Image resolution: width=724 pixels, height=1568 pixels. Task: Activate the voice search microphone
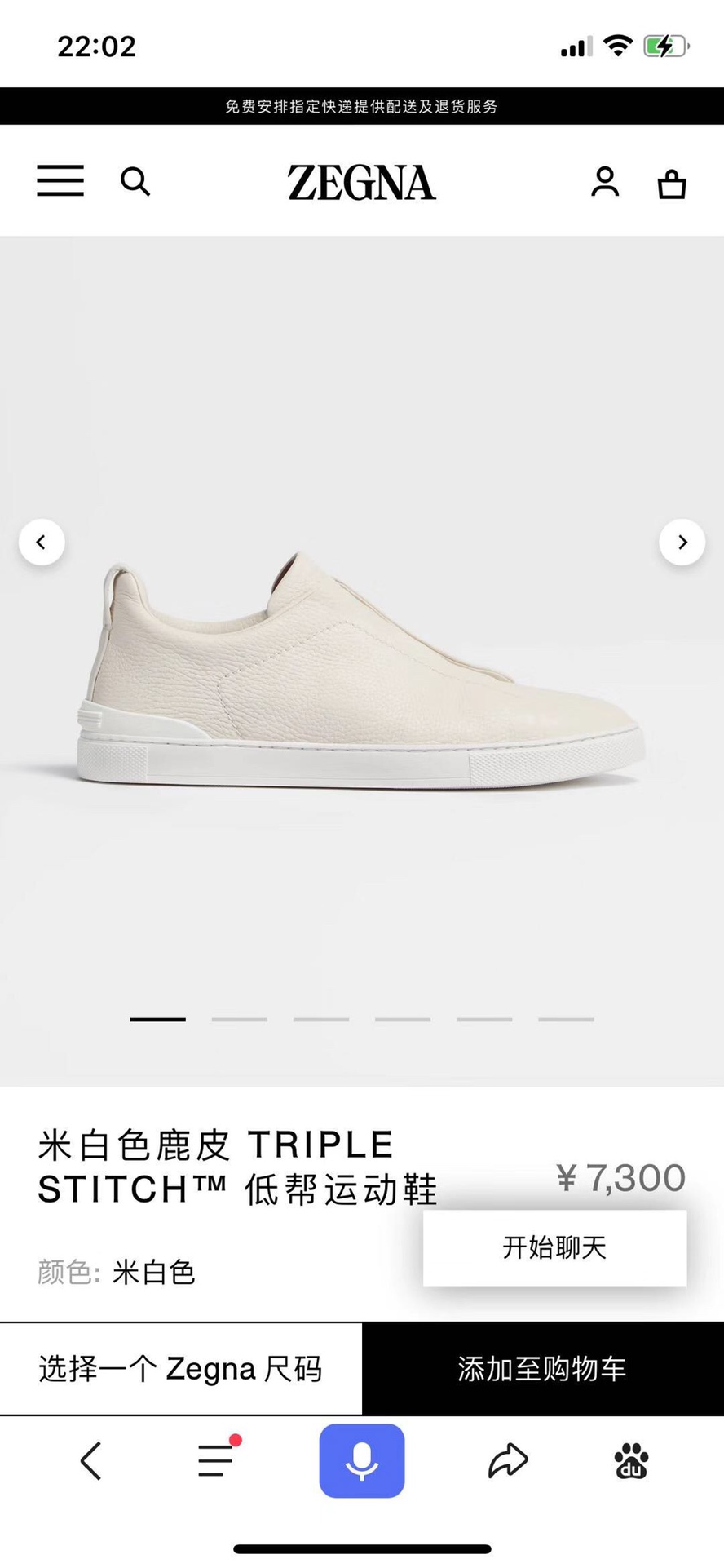click(361, 1460)
